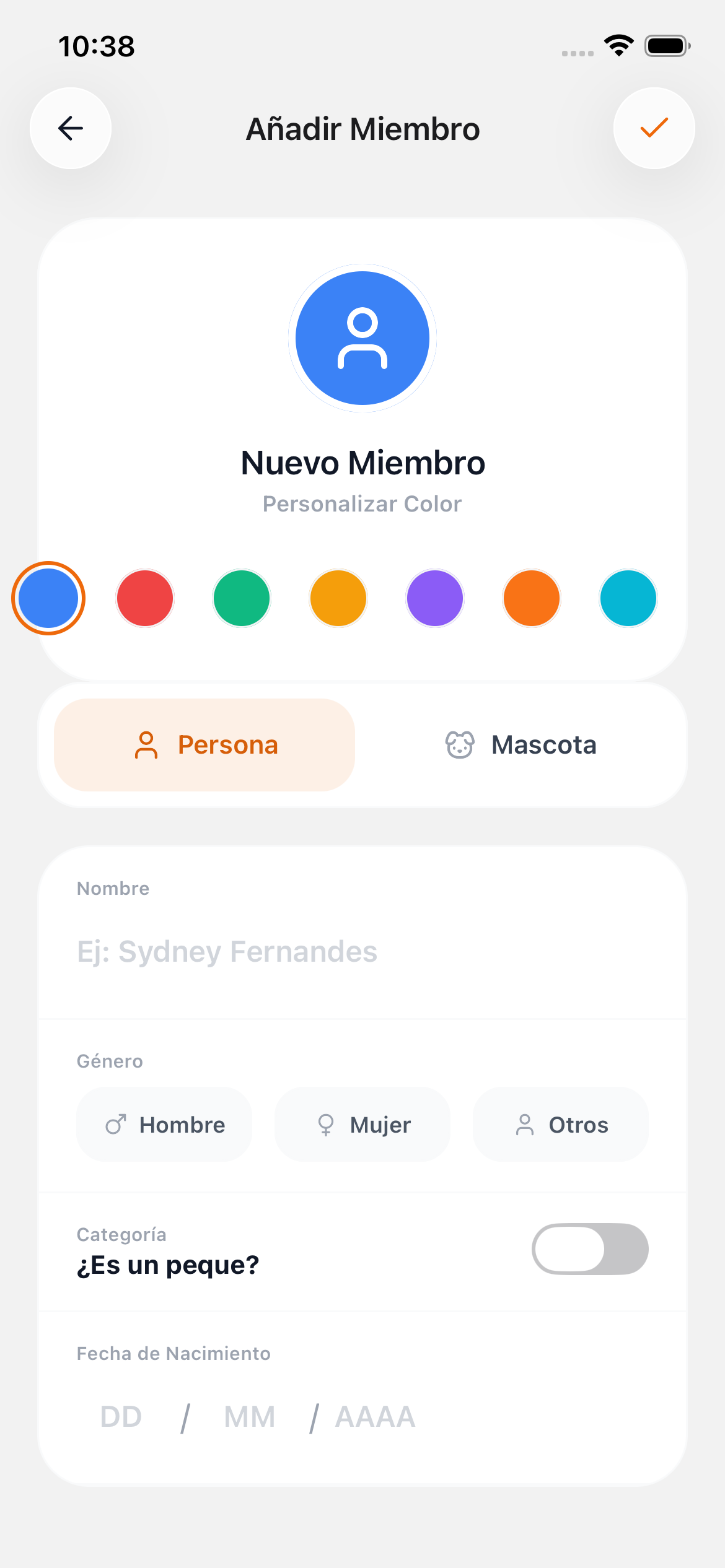Click the female symbol in Mujer option

[x=327, y=1124]
